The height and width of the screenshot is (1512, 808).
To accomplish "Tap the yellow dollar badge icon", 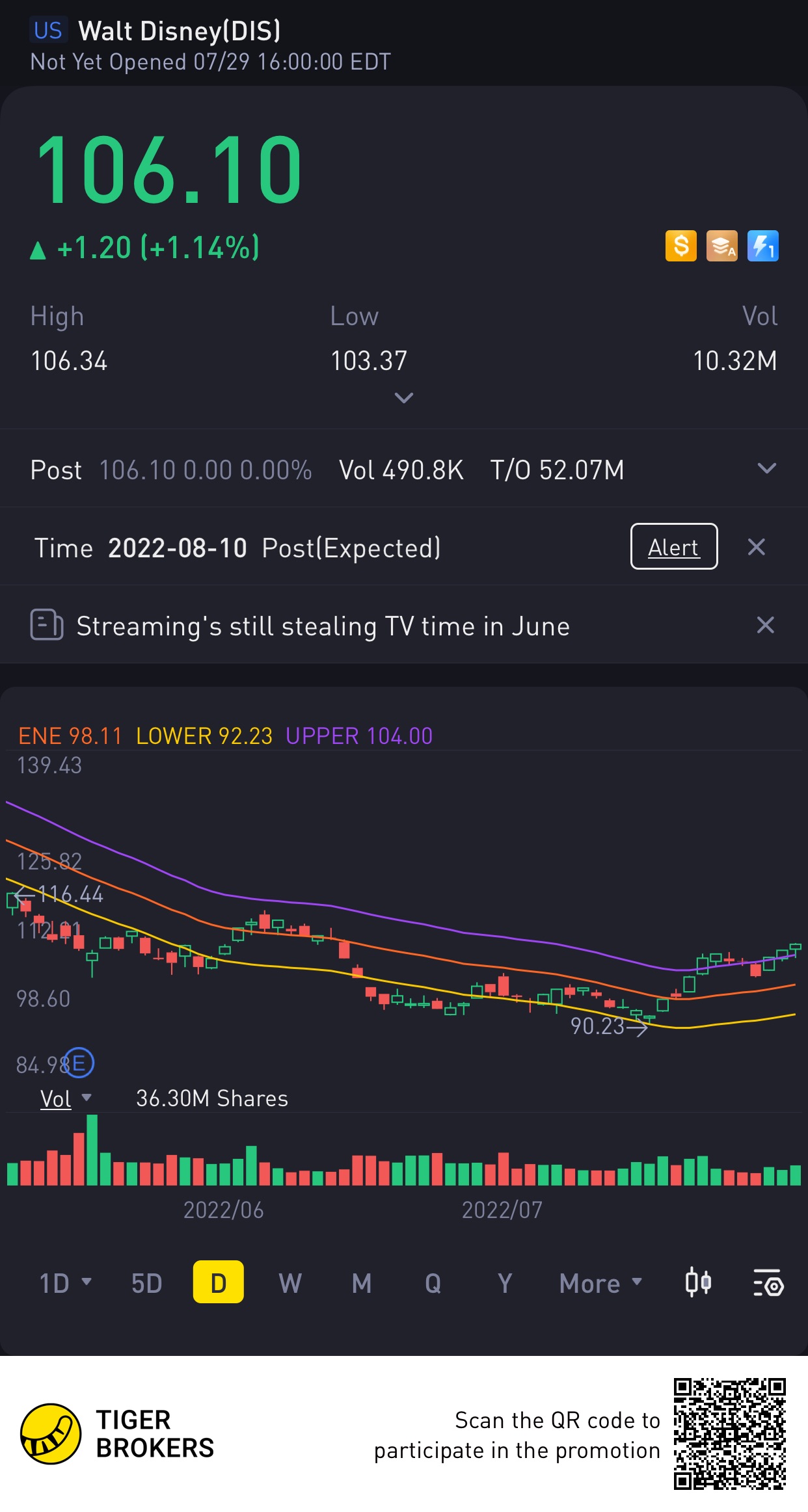I will [x=680, y=246].
